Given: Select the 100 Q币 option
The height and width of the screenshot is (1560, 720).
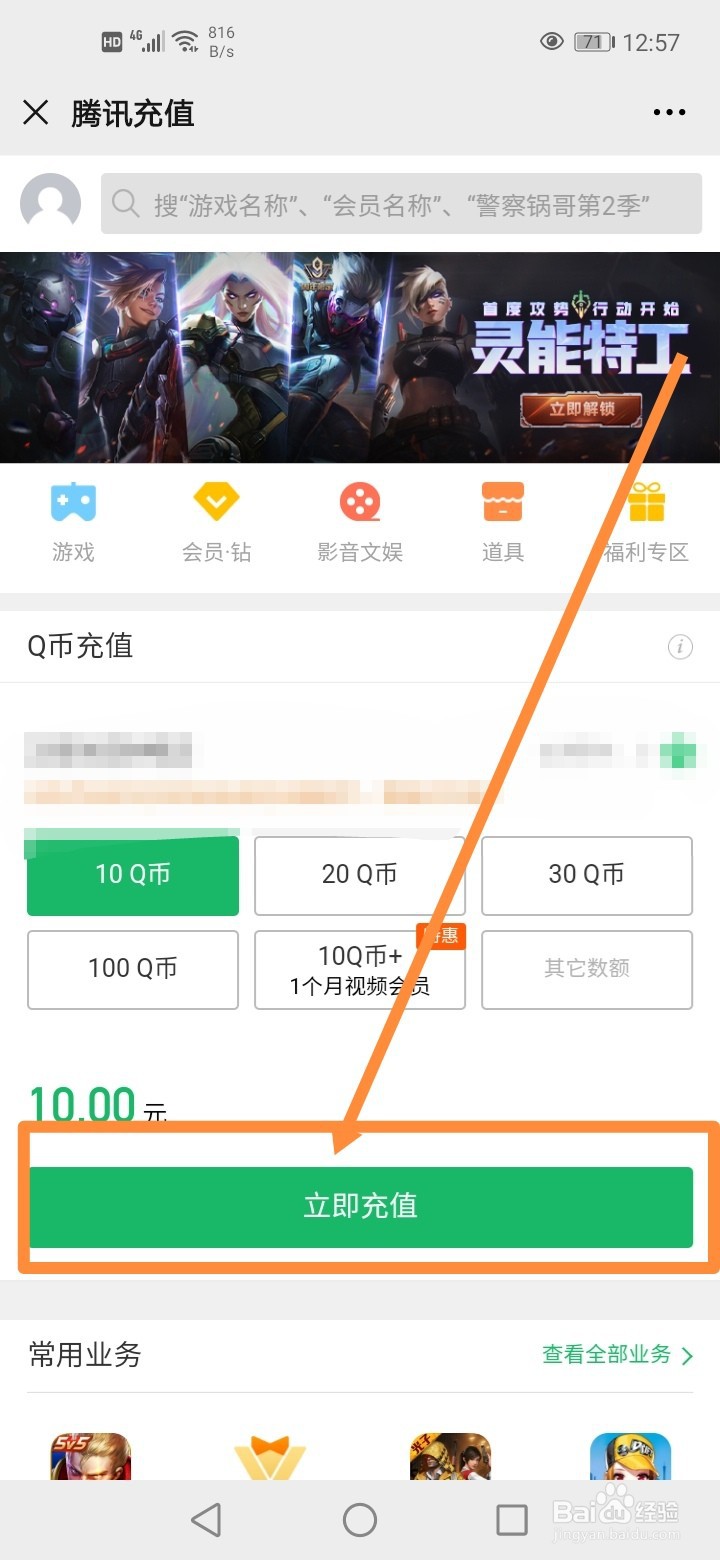Looking at the screenshot, I should [132, 969].
